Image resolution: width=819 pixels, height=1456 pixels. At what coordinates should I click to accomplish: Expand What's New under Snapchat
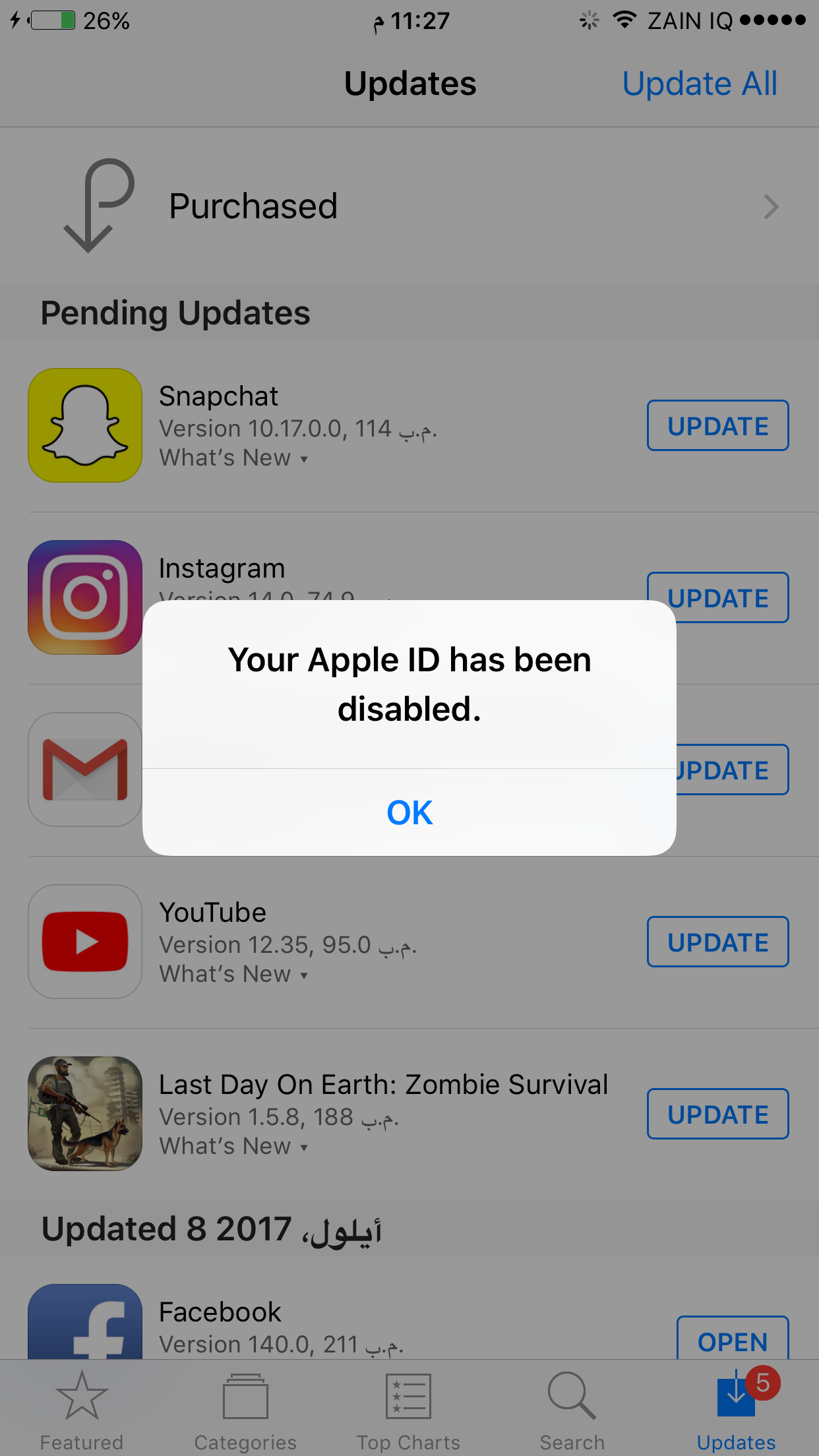coord(233,458)
